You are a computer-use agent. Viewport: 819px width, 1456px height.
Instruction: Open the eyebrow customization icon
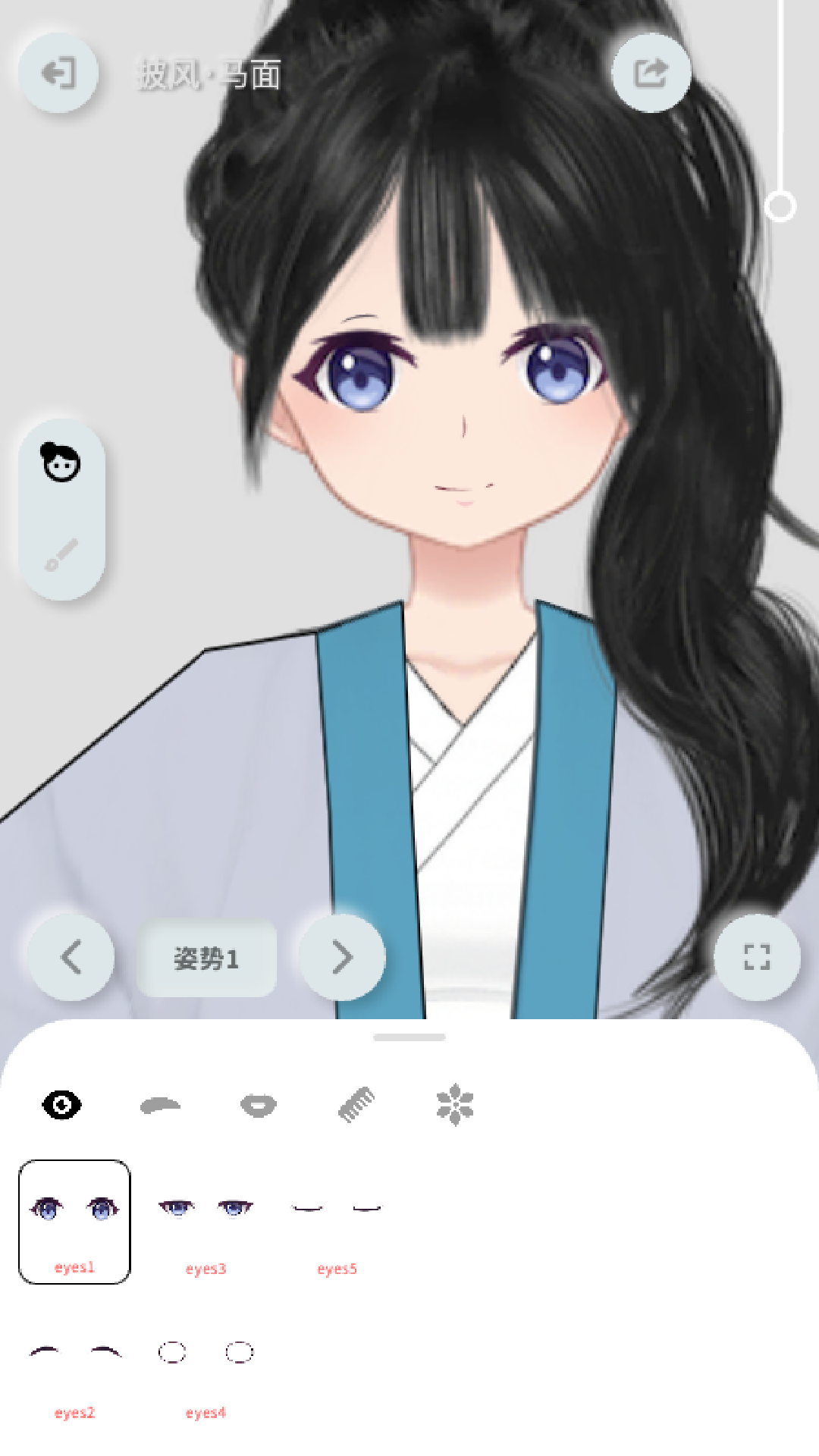coord(160,1105)
